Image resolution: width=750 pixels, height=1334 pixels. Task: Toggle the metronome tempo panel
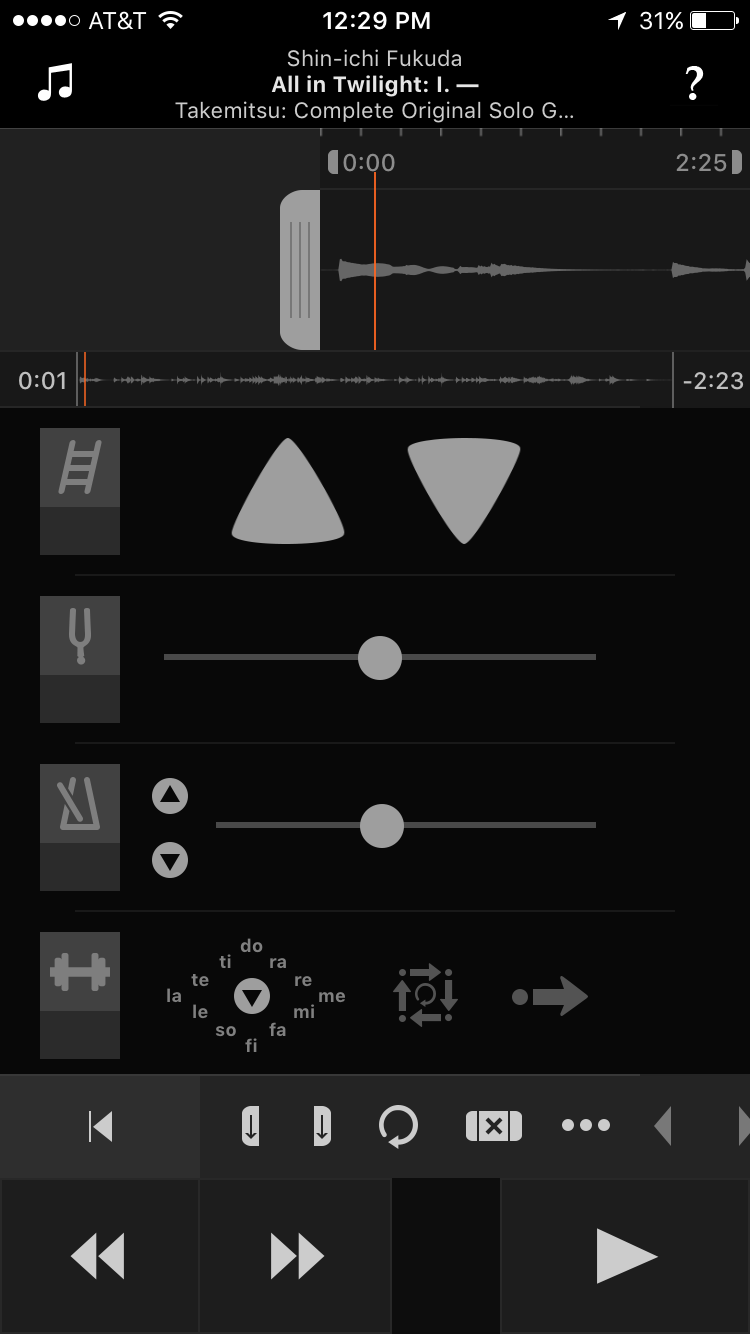pos(80,804)
